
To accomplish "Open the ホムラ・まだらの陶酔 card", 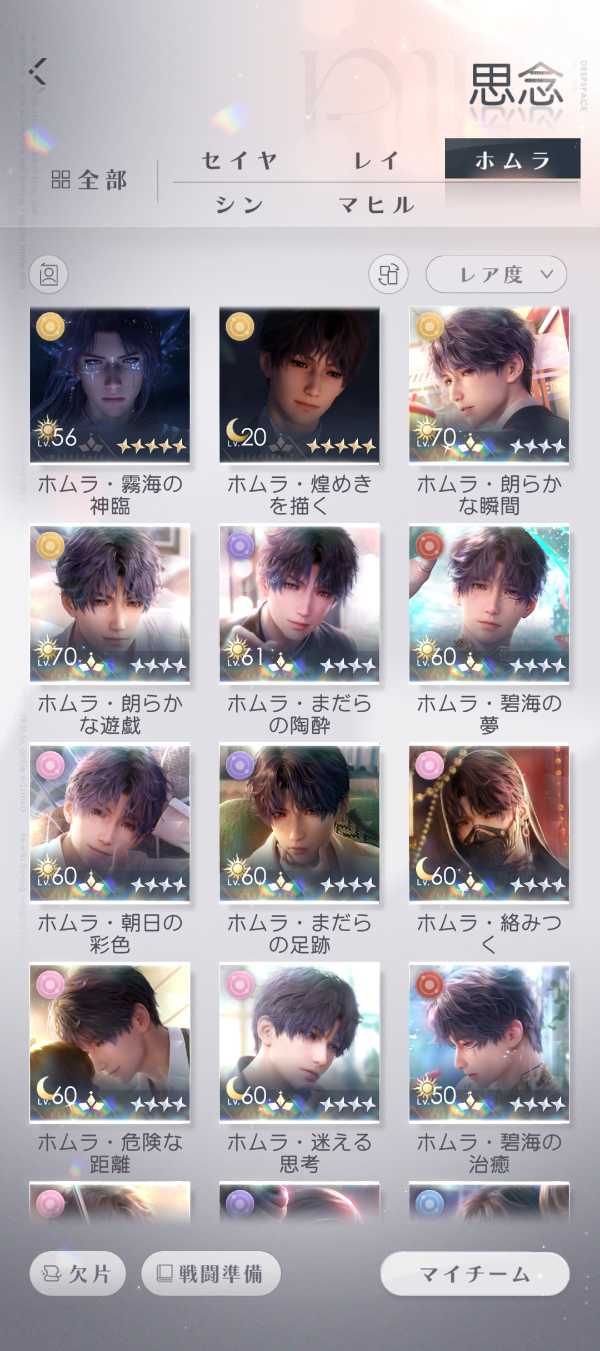I will pyautogui.click(x=299, y=603).
